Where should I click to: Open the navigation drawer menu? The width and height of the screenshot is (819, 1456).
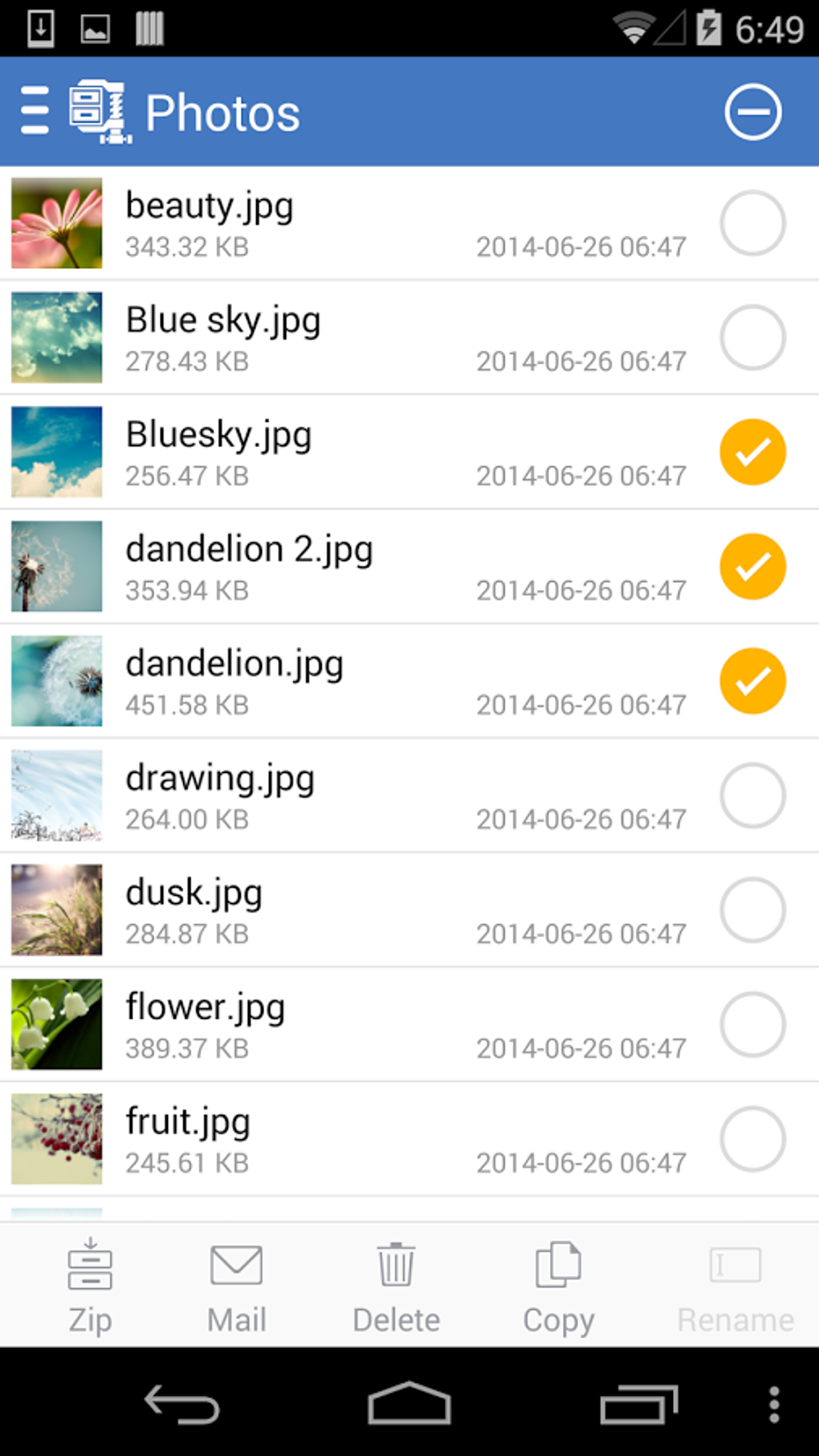(35, 112)
